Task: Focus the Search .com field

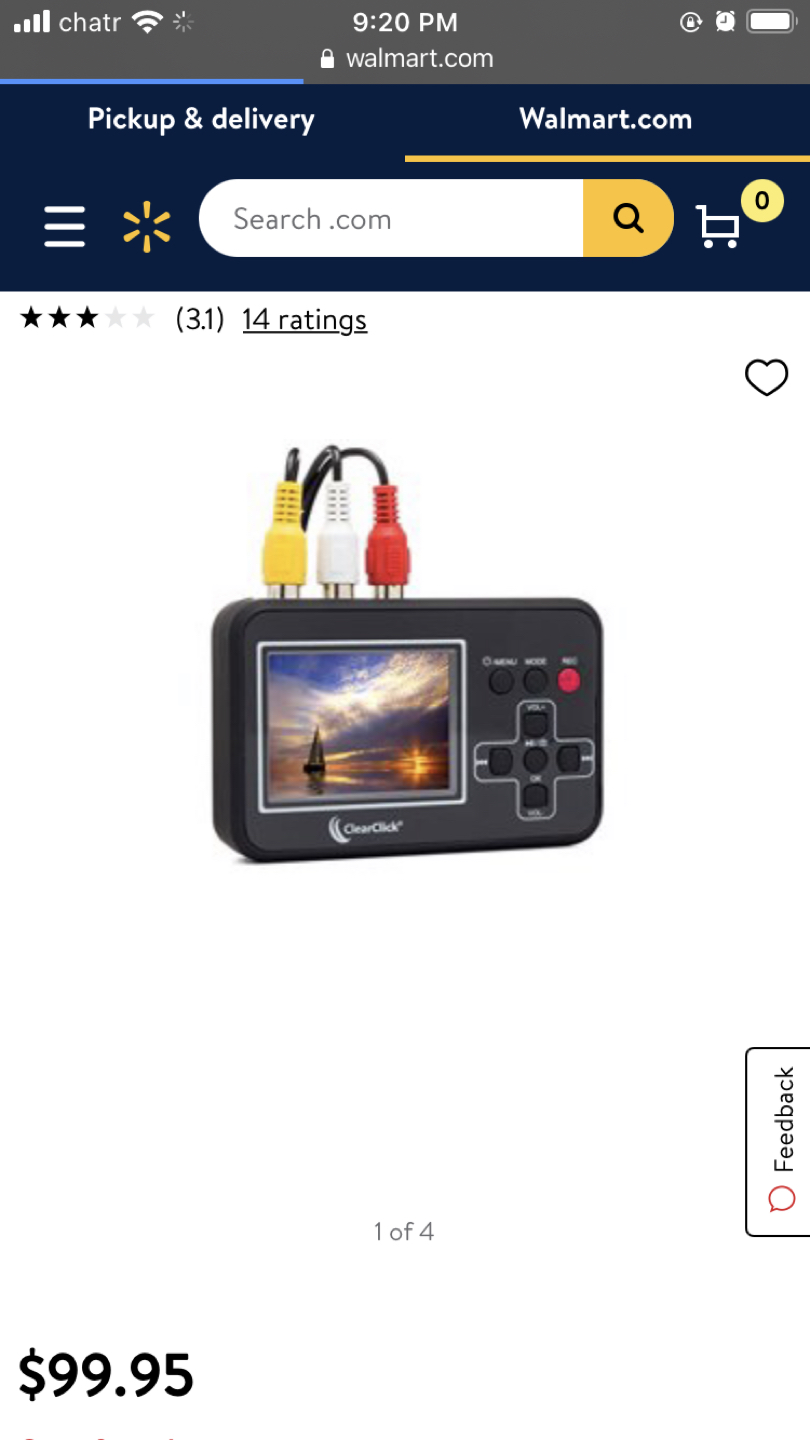Action: [x=390, y=219]
